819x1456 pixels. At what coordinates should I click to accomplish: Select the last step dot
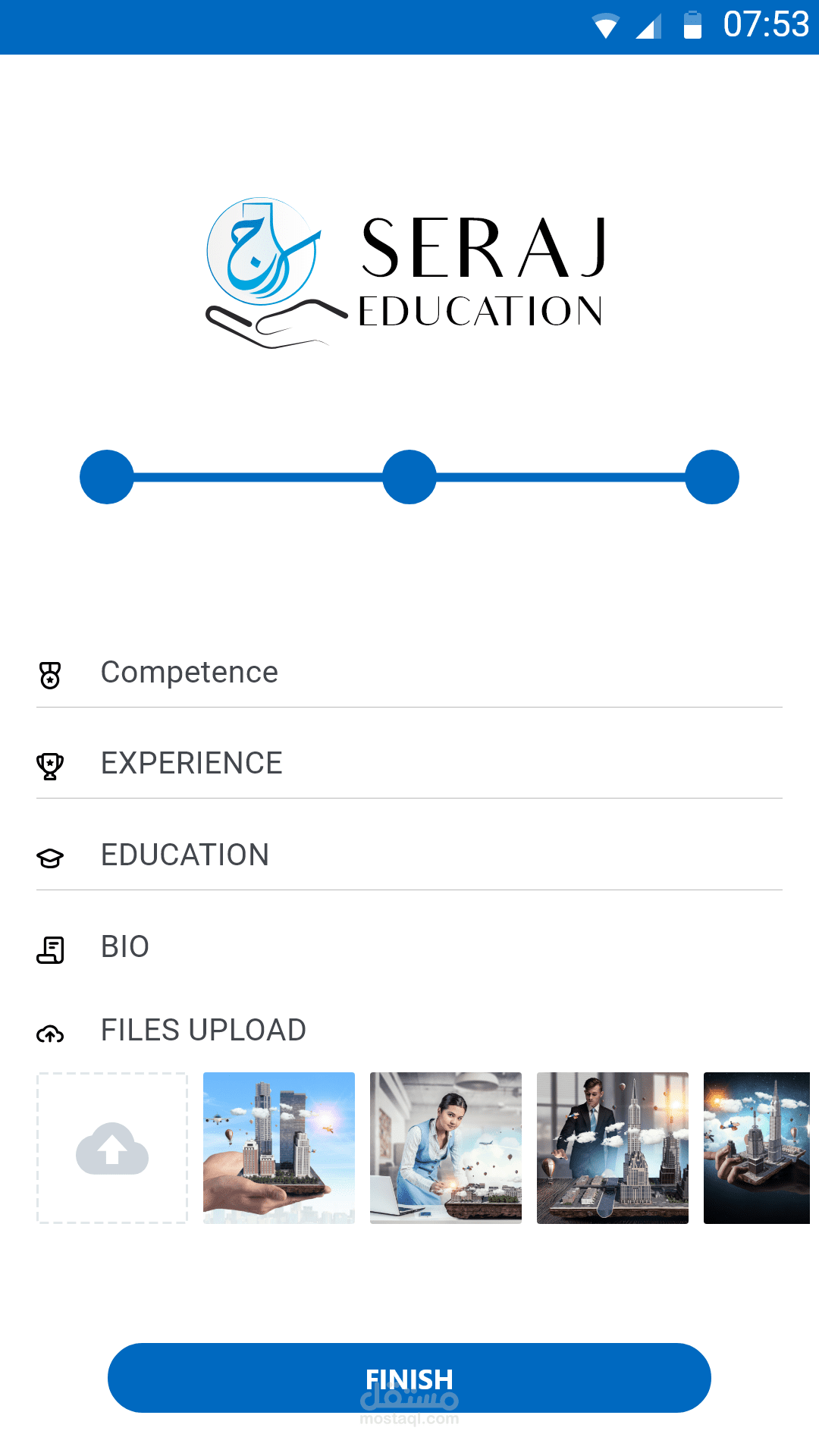click(712, 477)
